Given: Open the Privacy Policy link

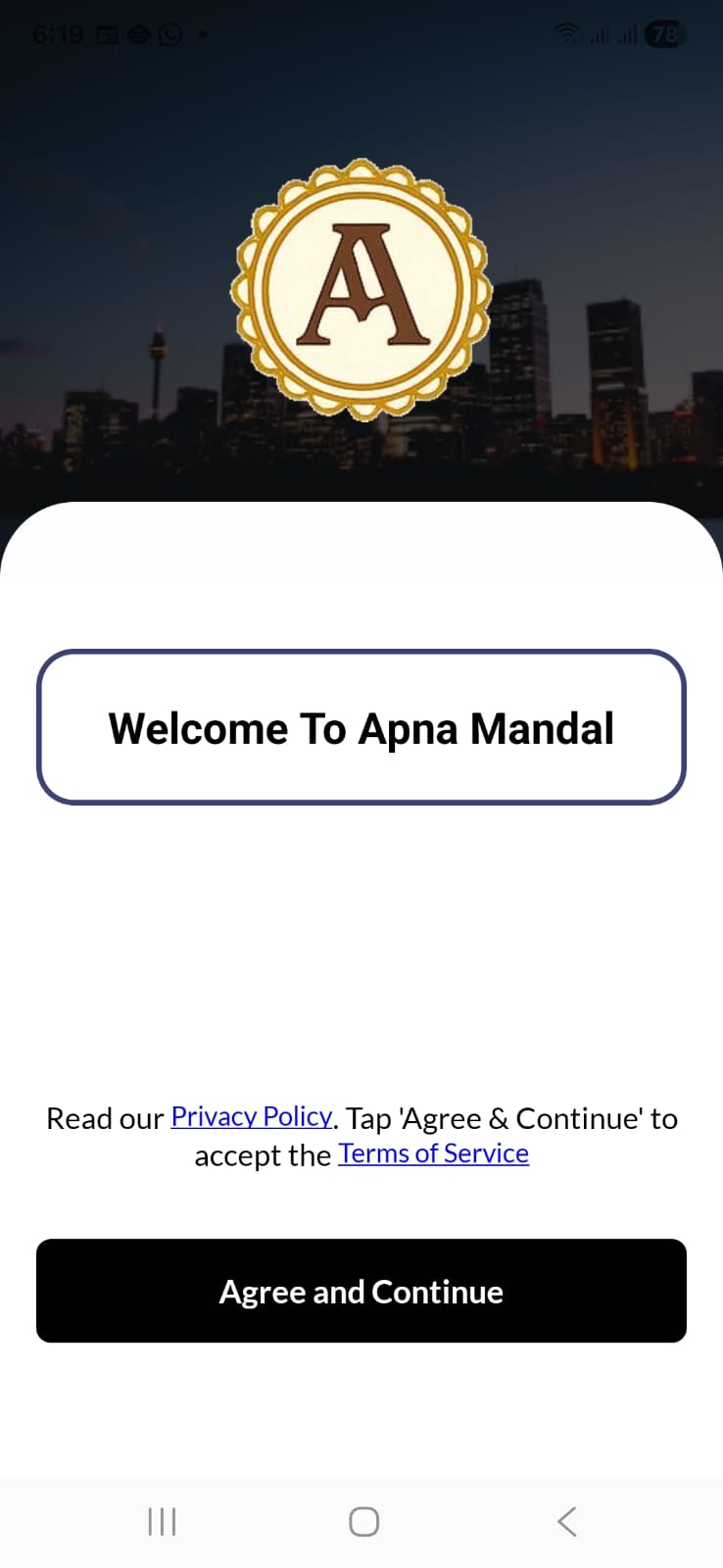Looking at the screenshot, I should [250, 1117].
